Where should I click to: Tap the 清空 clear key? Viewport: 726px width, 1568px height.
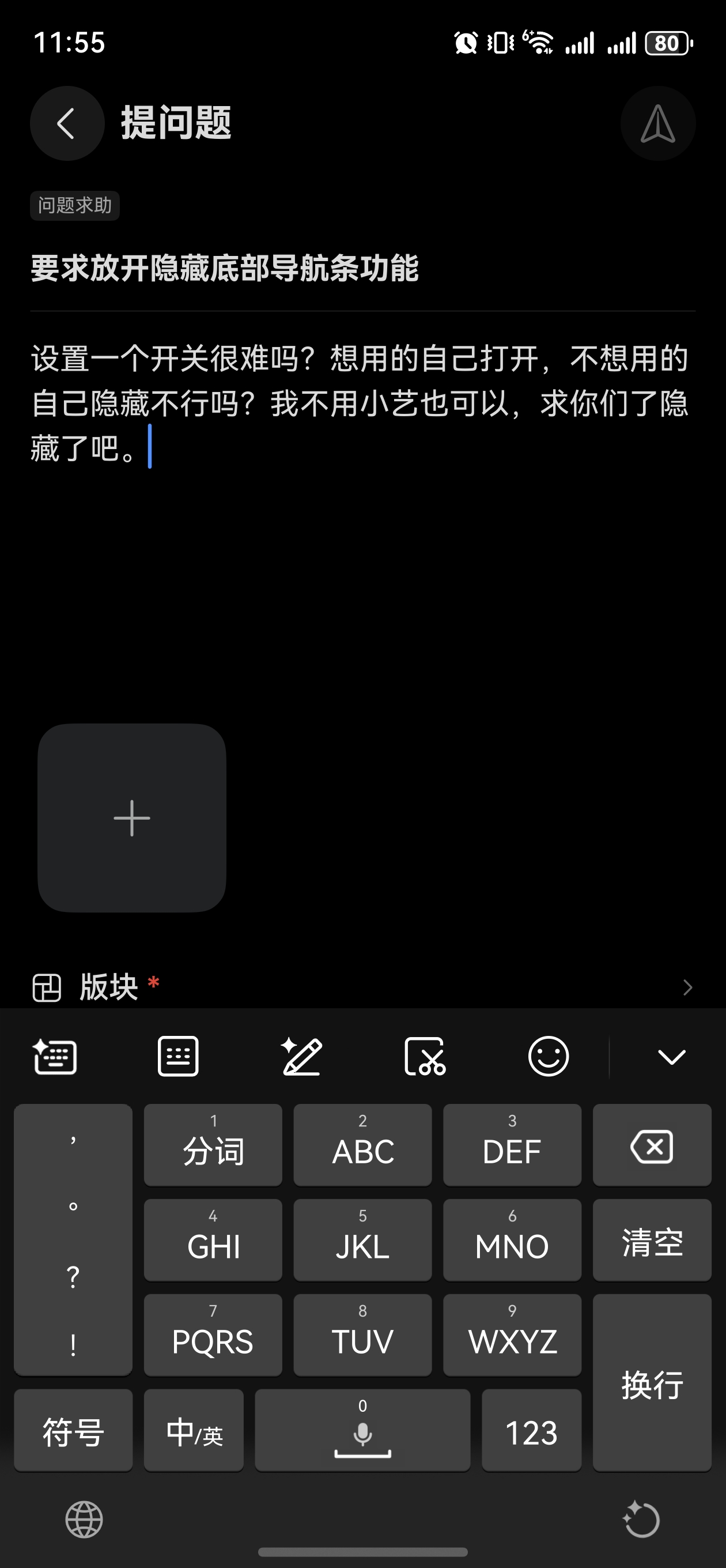tap(652, 1241)
